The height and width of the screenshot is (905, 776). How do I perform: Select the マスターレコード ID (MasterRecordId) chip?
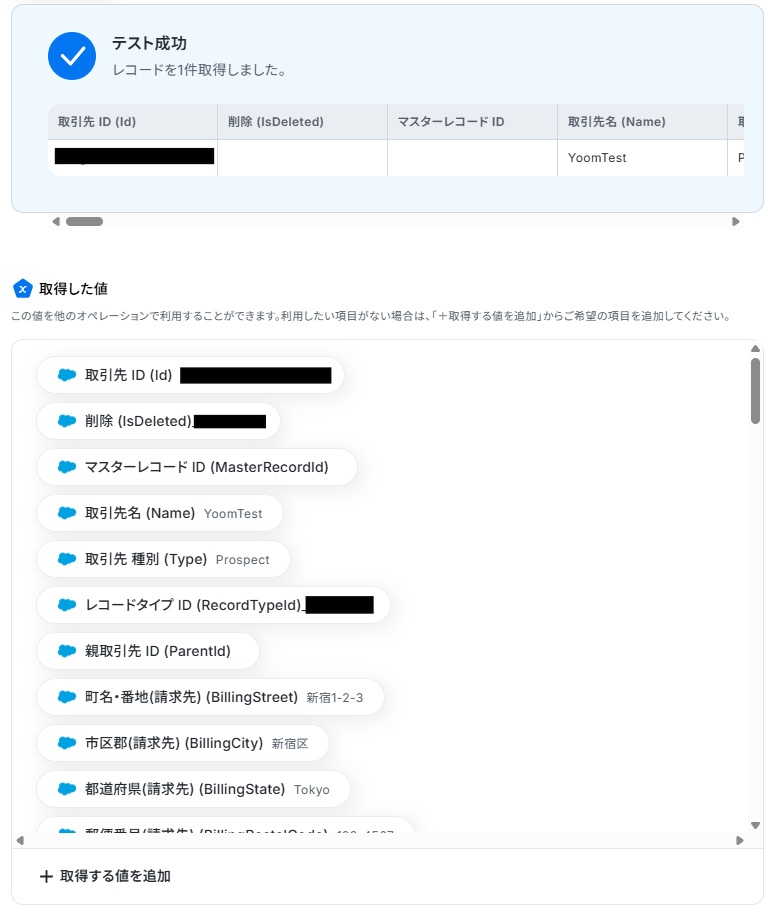196,467
